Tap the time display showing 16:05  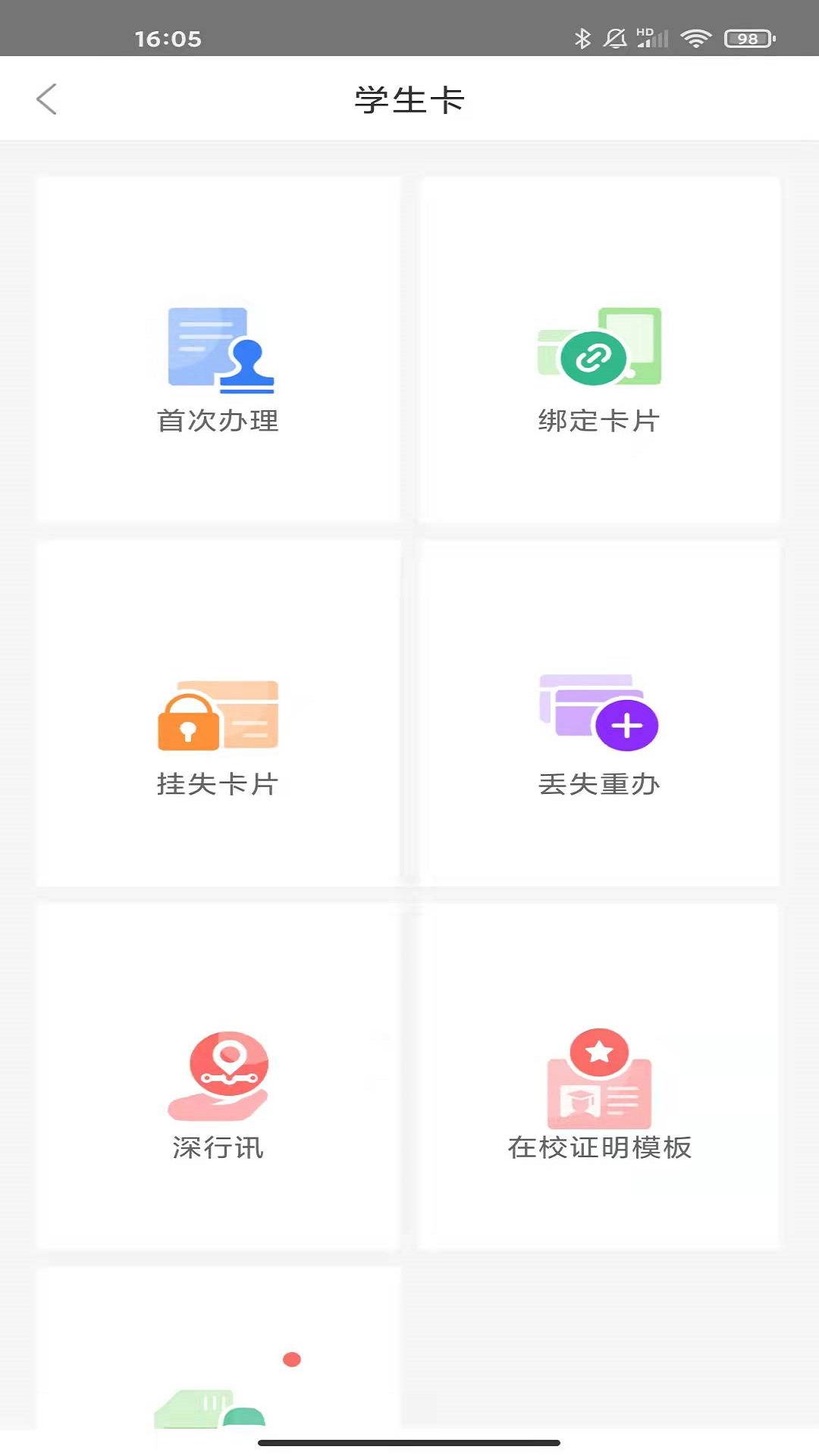click(x=168, y=38)
